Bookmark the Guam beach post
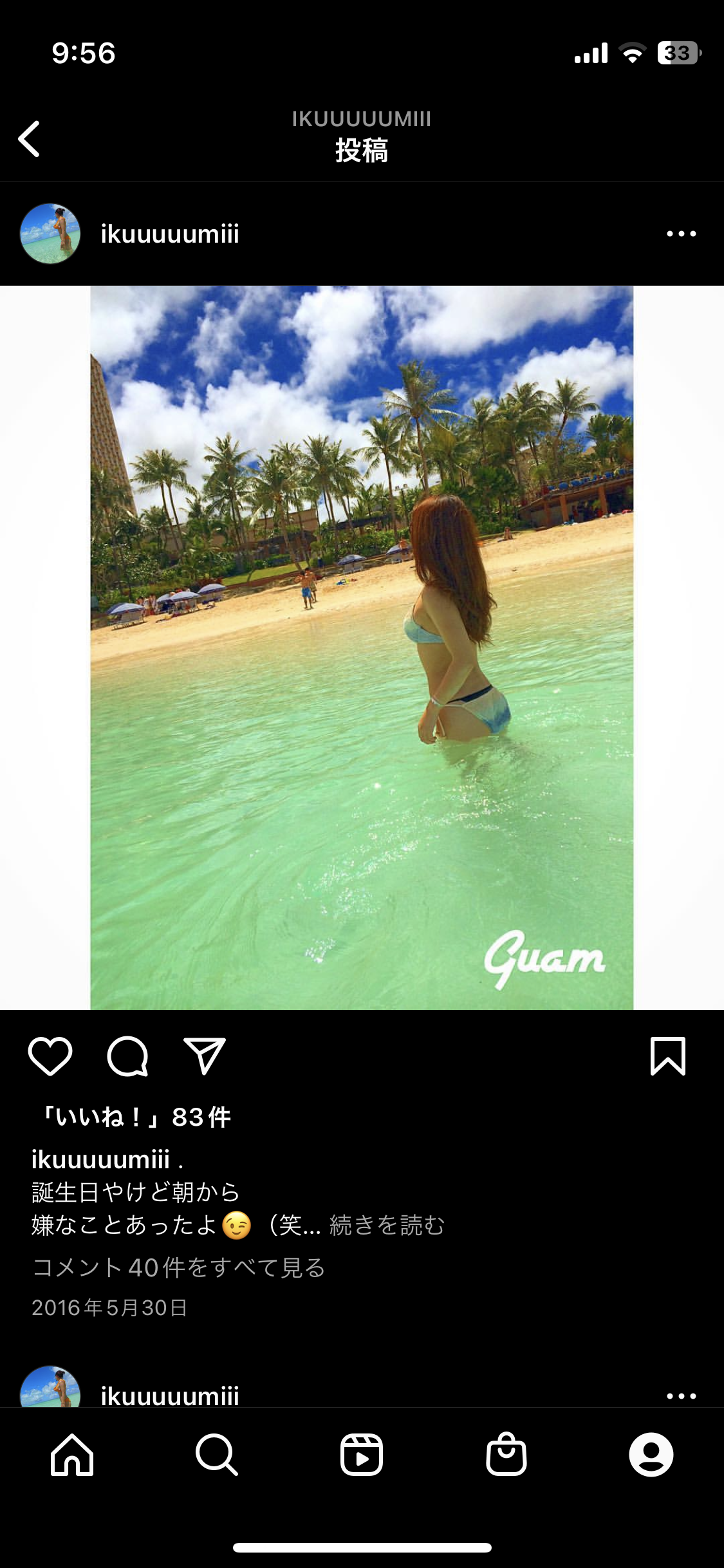724x1568 pixels. point(668,1056)
